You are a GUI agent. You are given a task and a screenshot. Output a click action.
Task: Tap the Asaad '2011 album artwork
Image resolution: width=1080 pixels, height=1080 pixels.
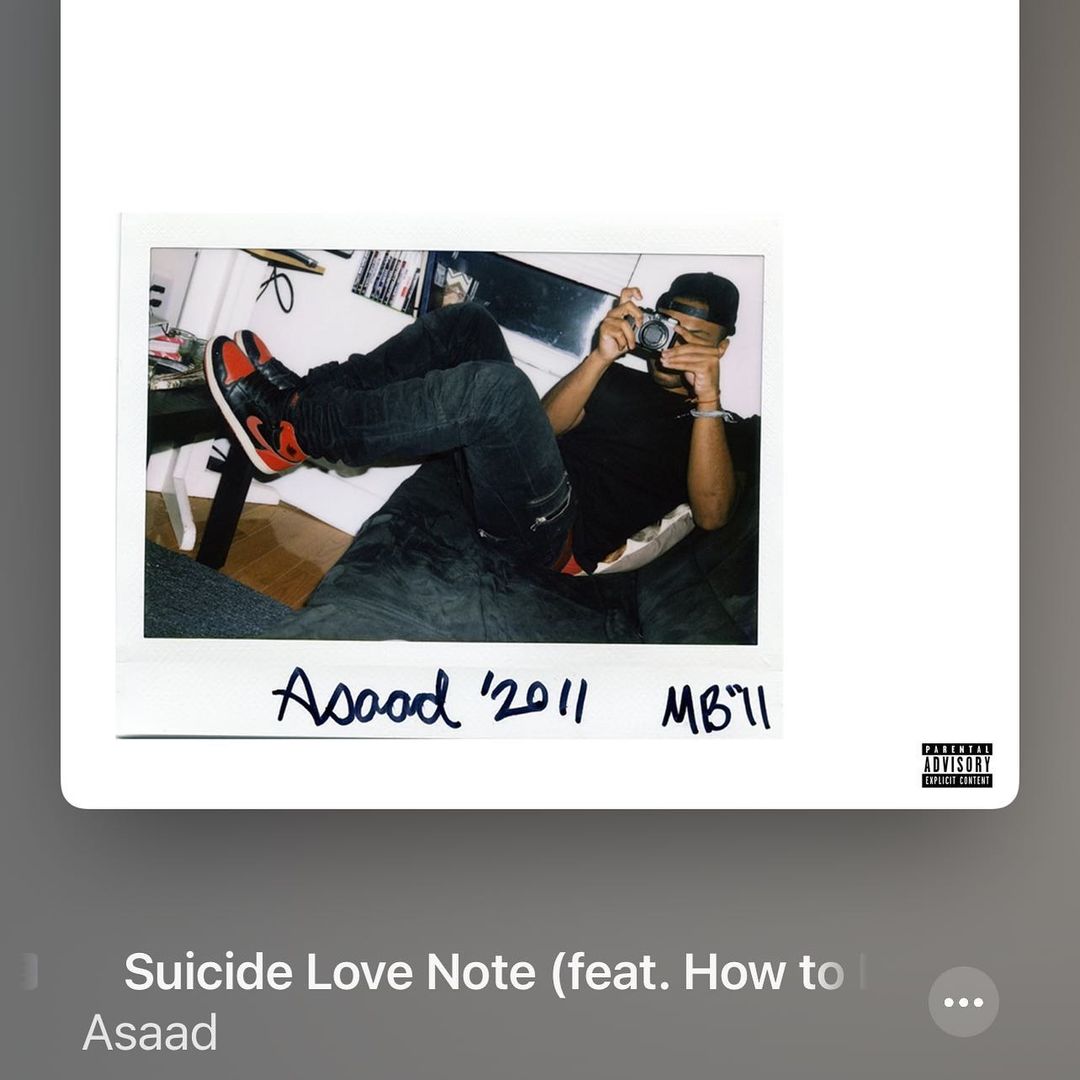pyautogui.click(x=539, y=404)
